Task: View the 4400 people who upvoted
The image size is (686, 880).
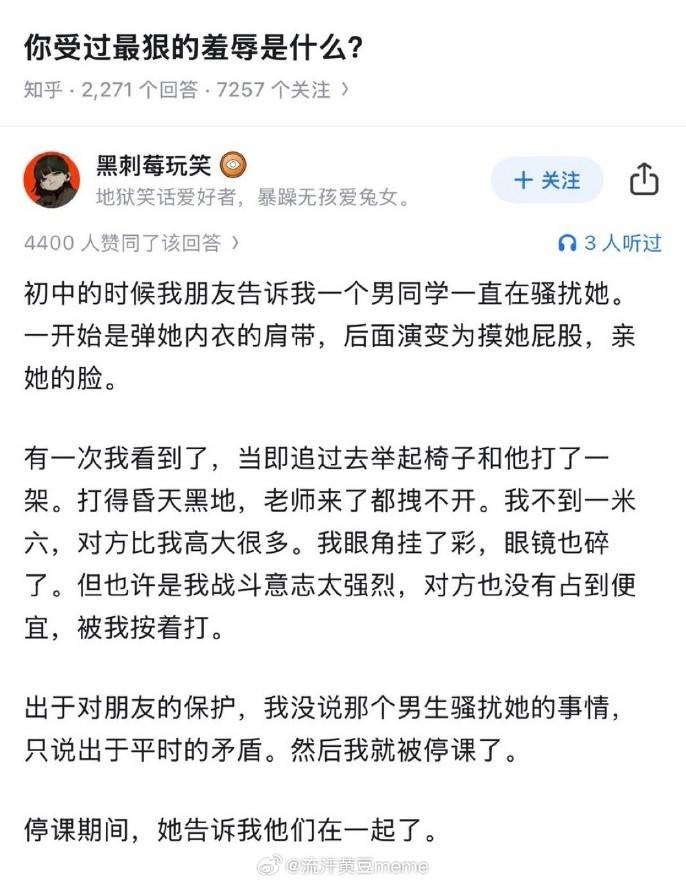Action: click(x=130, y=242)
